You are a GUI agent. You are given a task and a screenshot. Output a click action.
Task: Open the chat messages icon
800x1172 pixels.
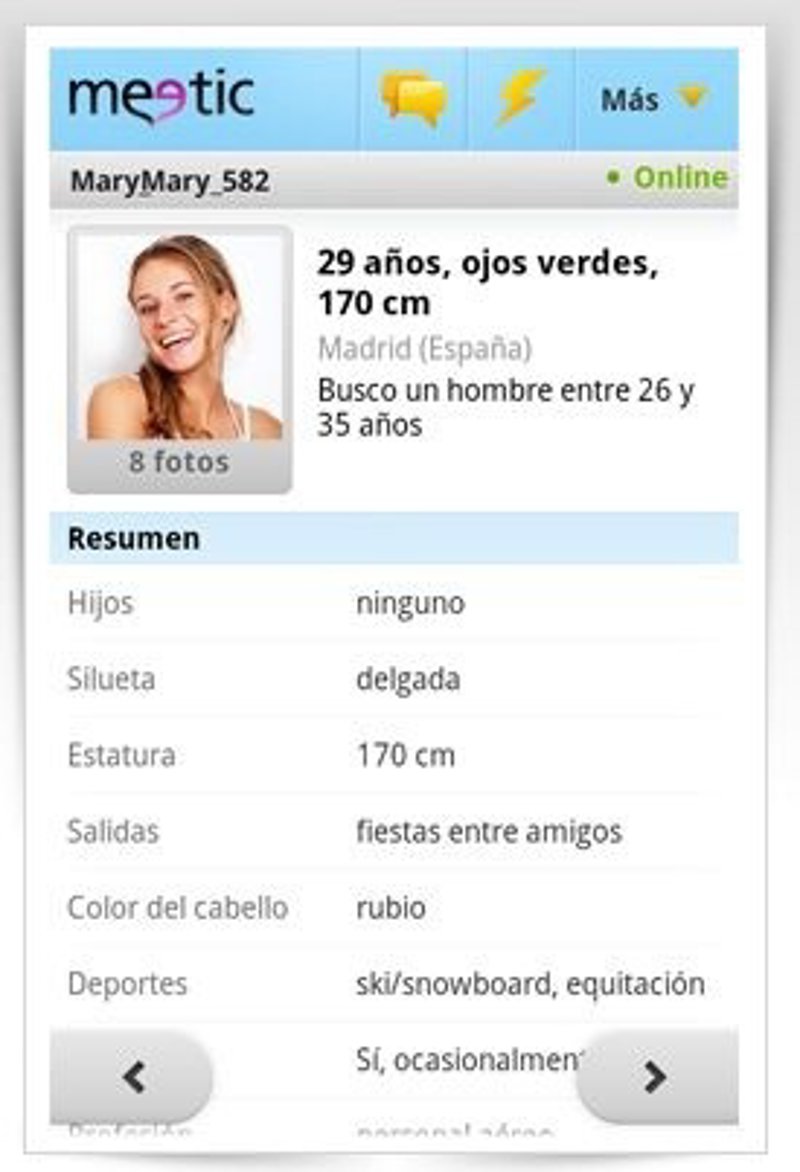pos(413,99)
